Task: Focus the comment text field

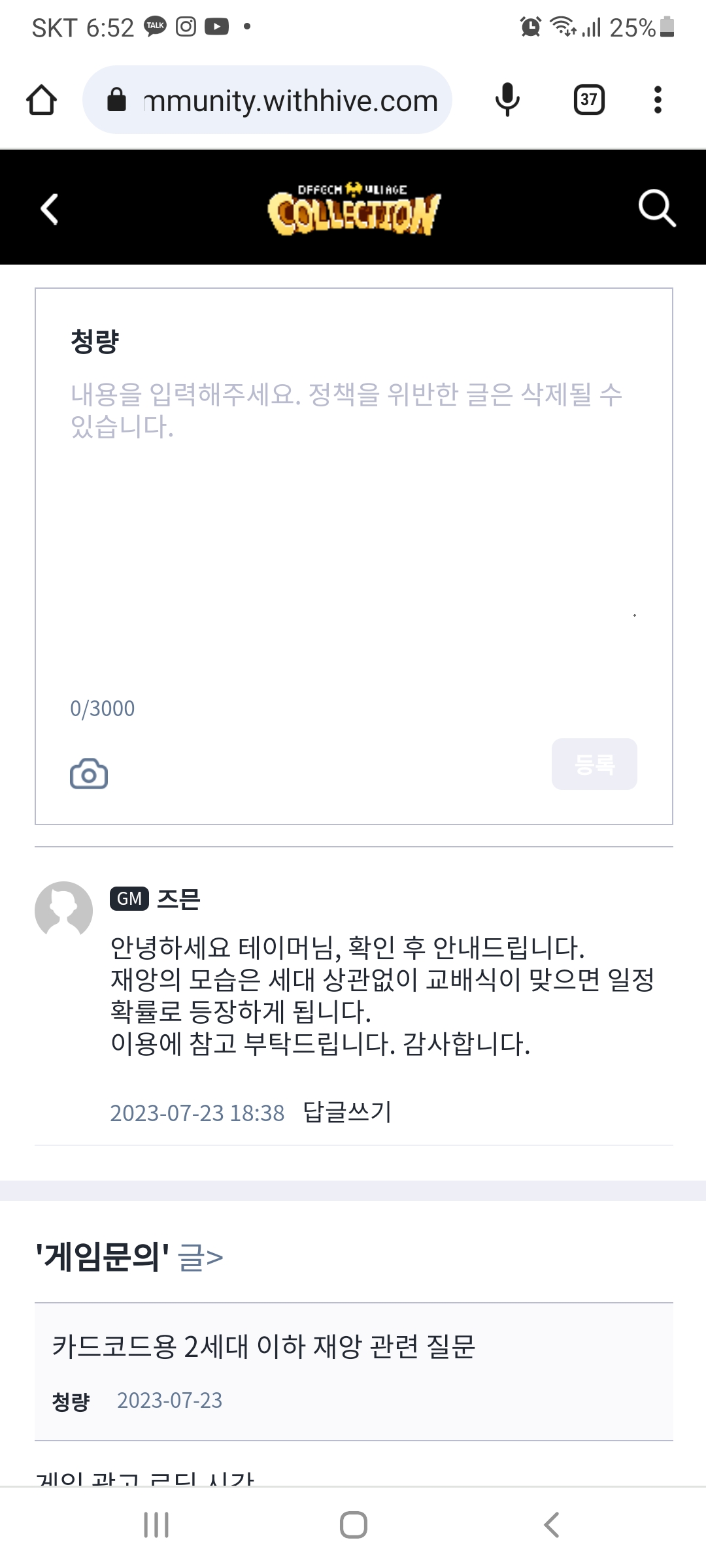Action: (x=353, y=523)
